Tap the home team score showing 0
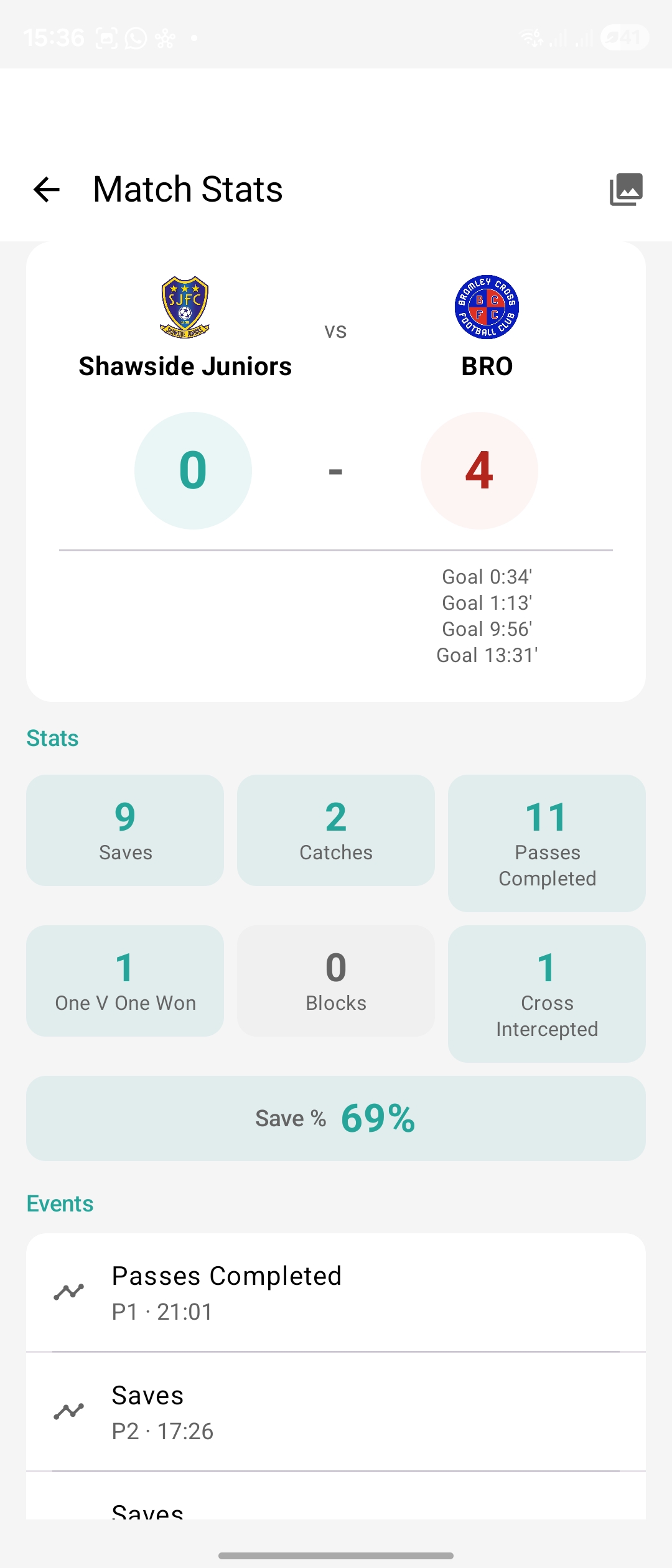This screenshot has height=1568, width=672. click(x=193, y=470)
